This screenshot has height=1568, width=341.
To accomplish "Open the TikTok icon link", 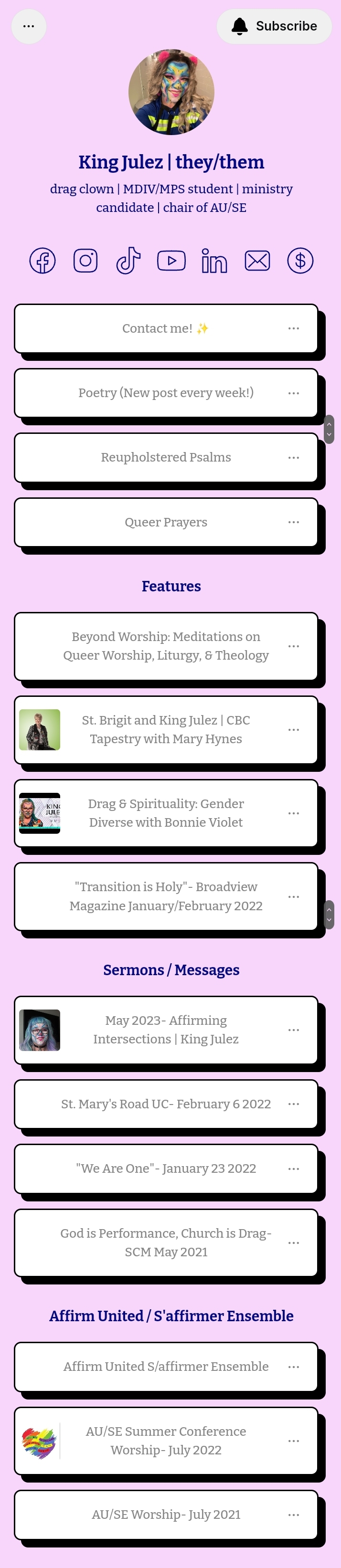I will pyautogui.click(x=128, y=261).
